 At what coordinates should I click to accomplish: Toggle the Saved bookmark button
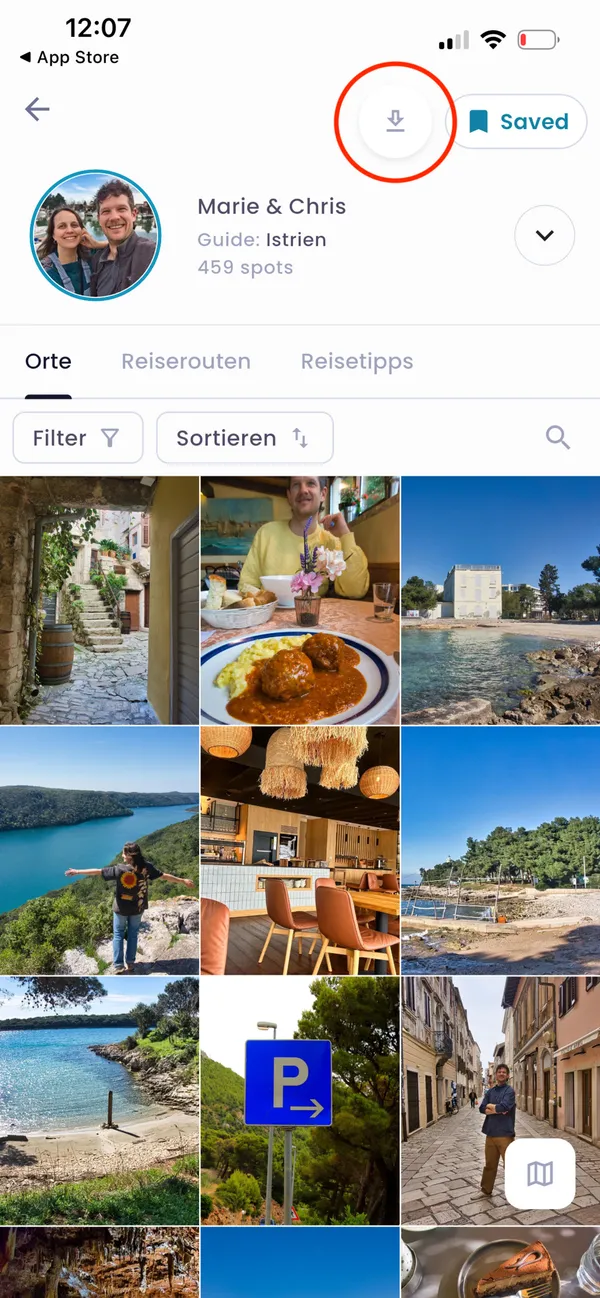517,122
